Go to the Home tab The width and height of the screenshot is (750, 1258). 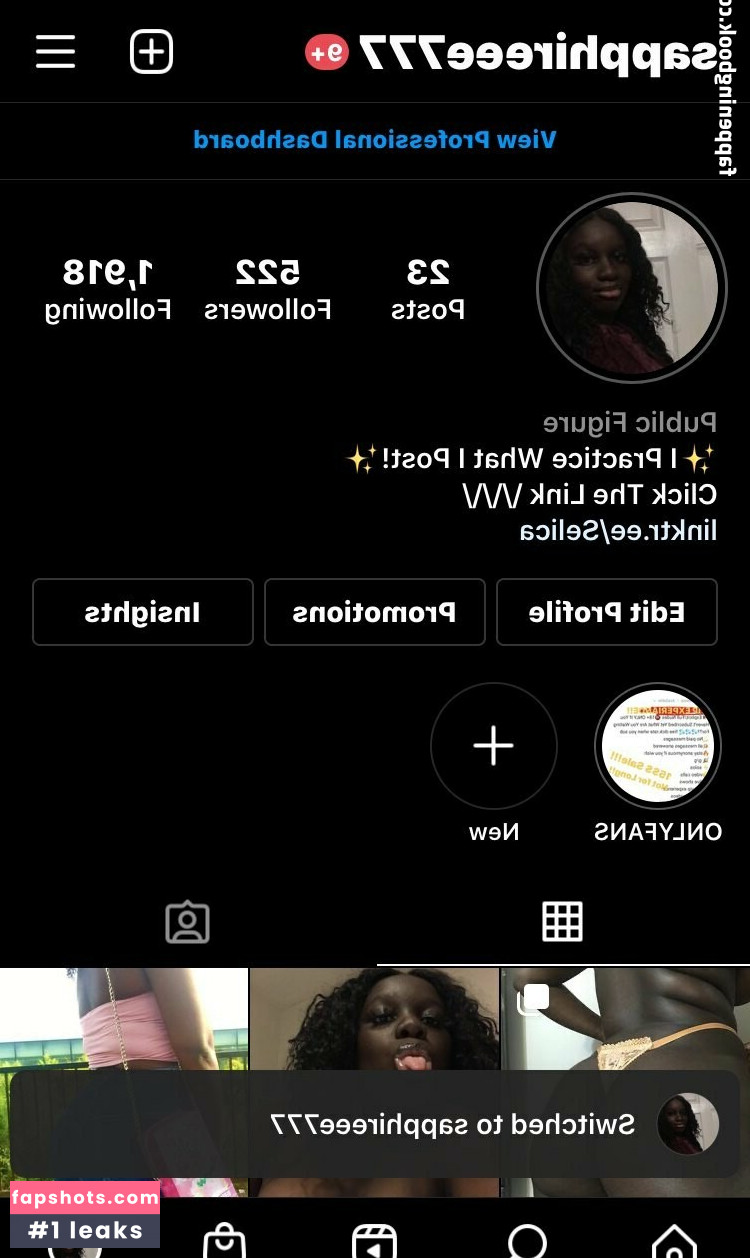[674, 1240]
